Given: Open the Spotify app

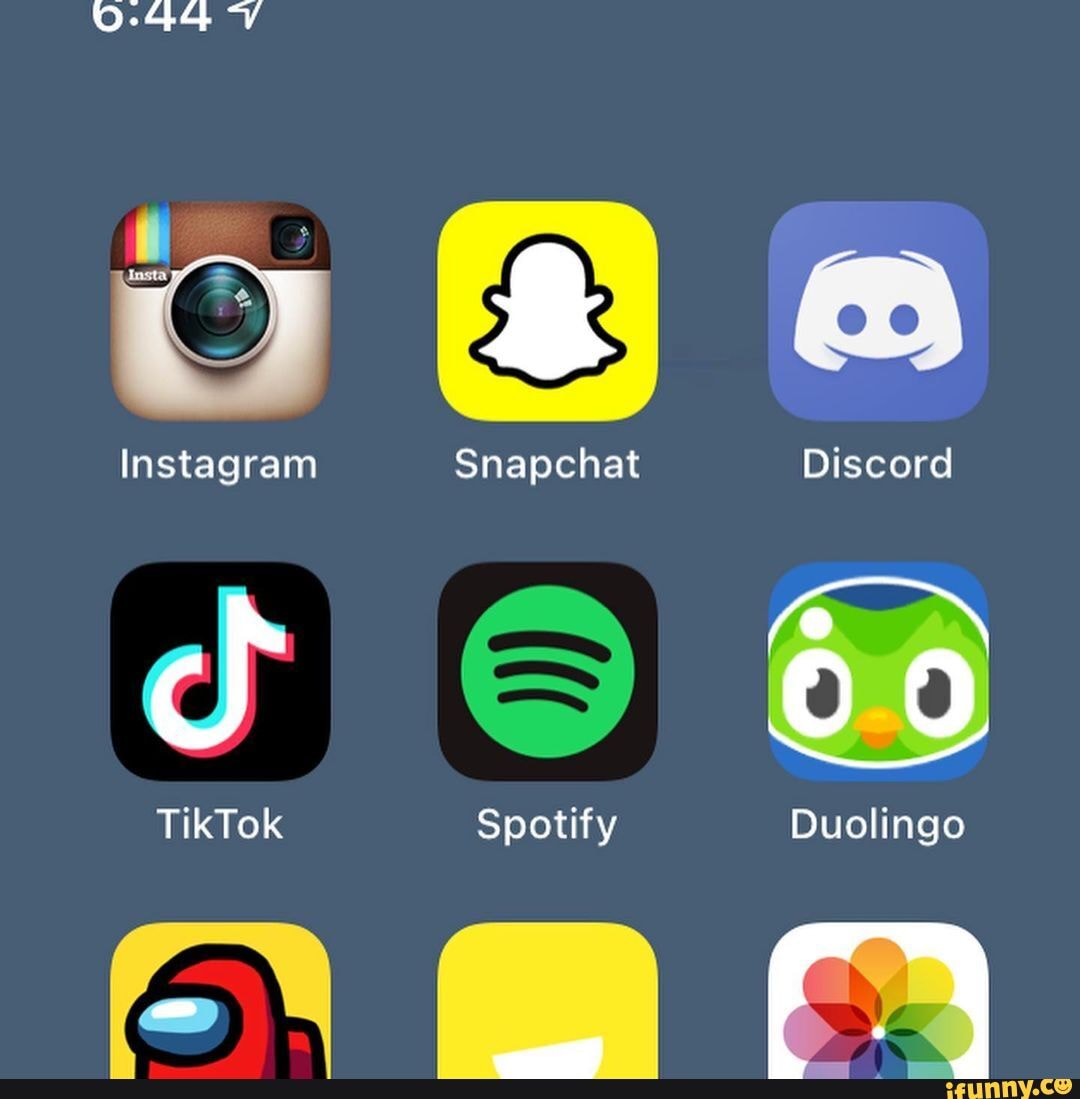Looking at the screenshot, I should click(x=548, y=670).
